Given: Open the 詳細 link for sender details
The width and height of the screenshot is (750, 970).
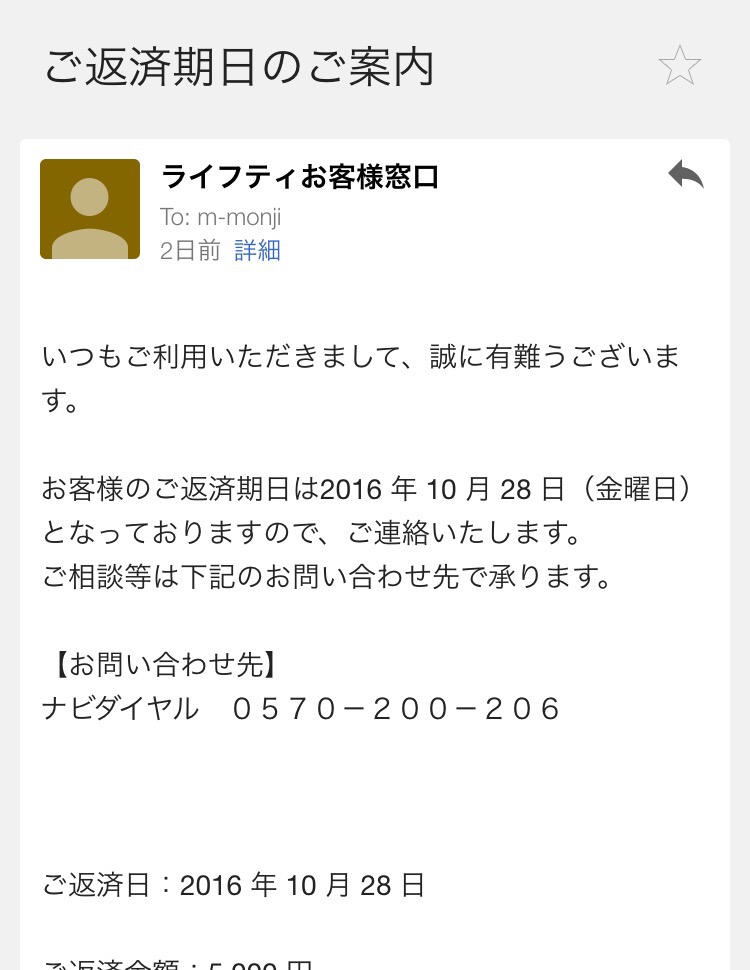Looking at the screenshot, I should (x=257, y=250).
